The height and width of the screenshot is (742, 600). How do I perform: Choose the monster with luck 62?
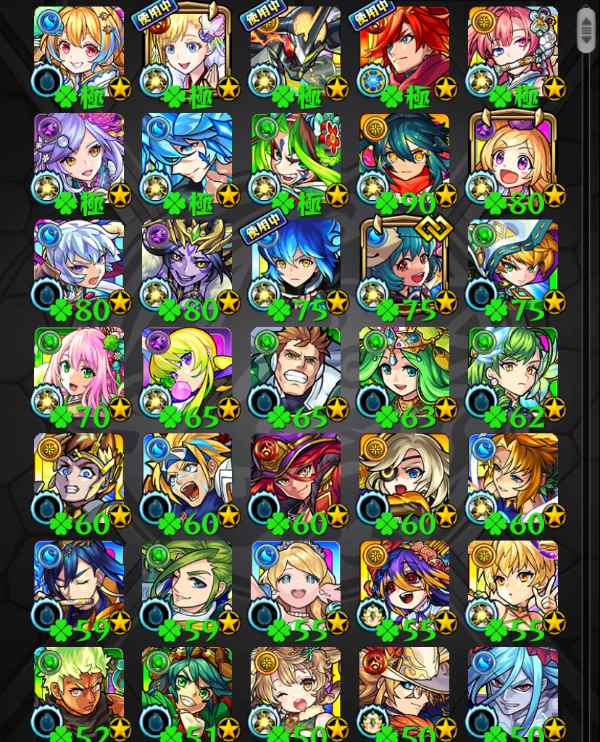pos(512,374)
